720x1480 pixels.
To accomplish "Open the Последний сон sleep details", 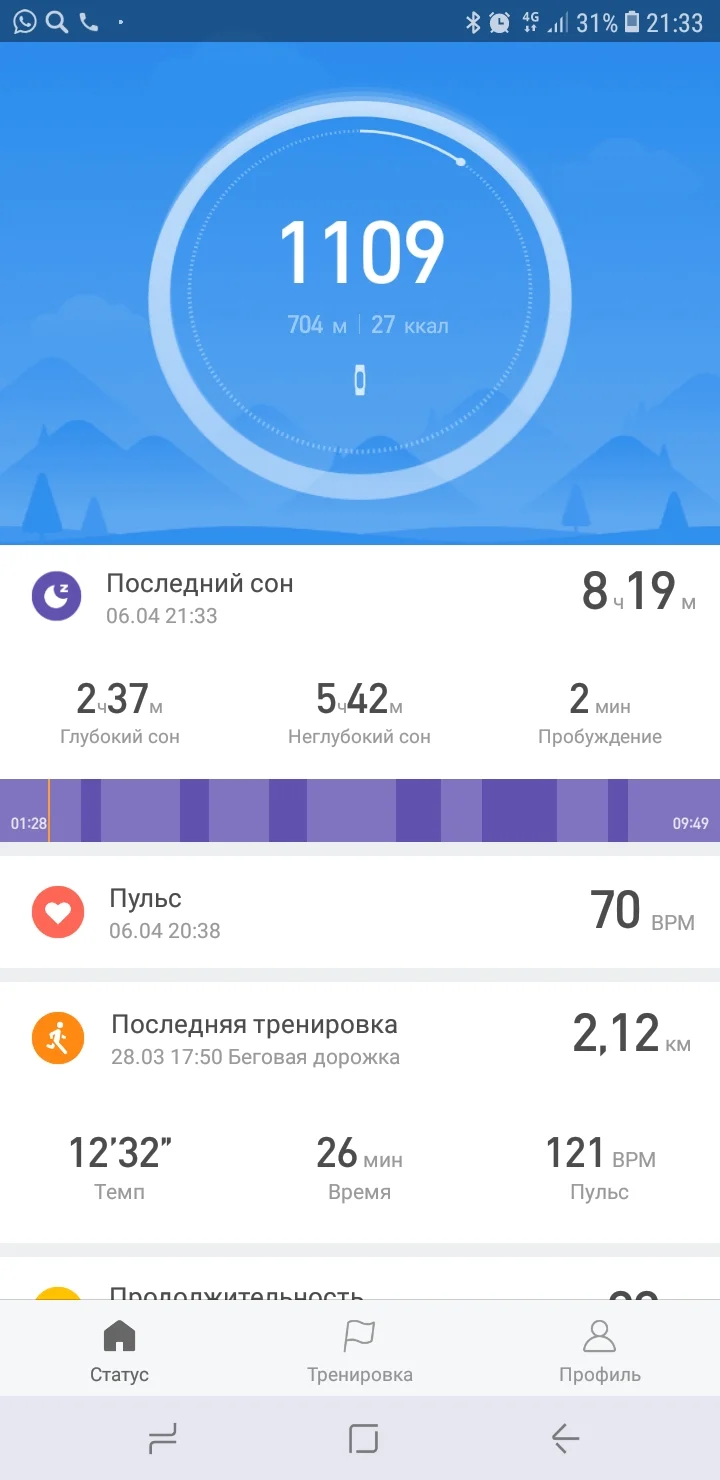I will [x=360, y=596].
